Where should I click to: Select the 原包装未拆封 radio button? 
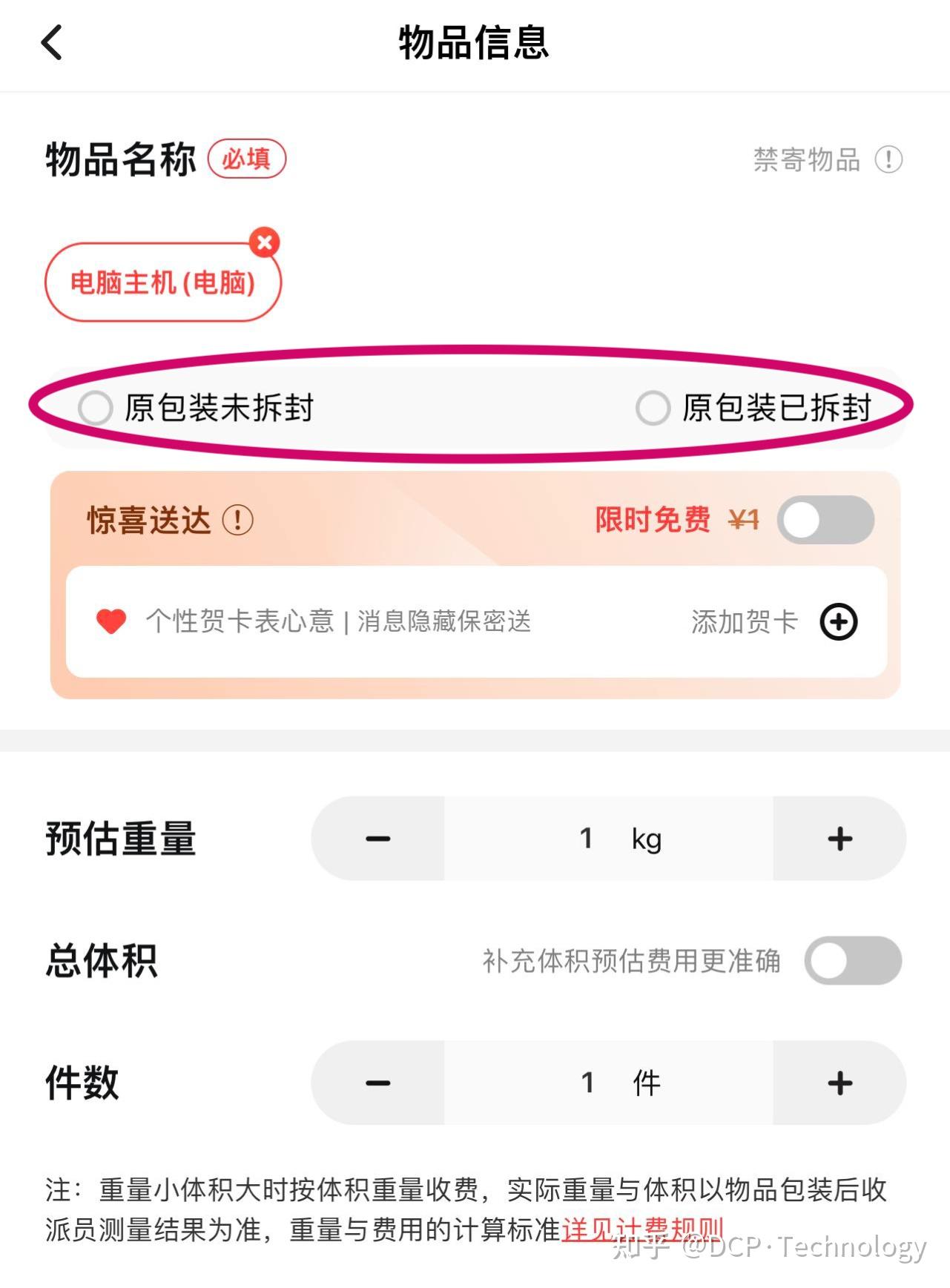click(x=96, y=409)
